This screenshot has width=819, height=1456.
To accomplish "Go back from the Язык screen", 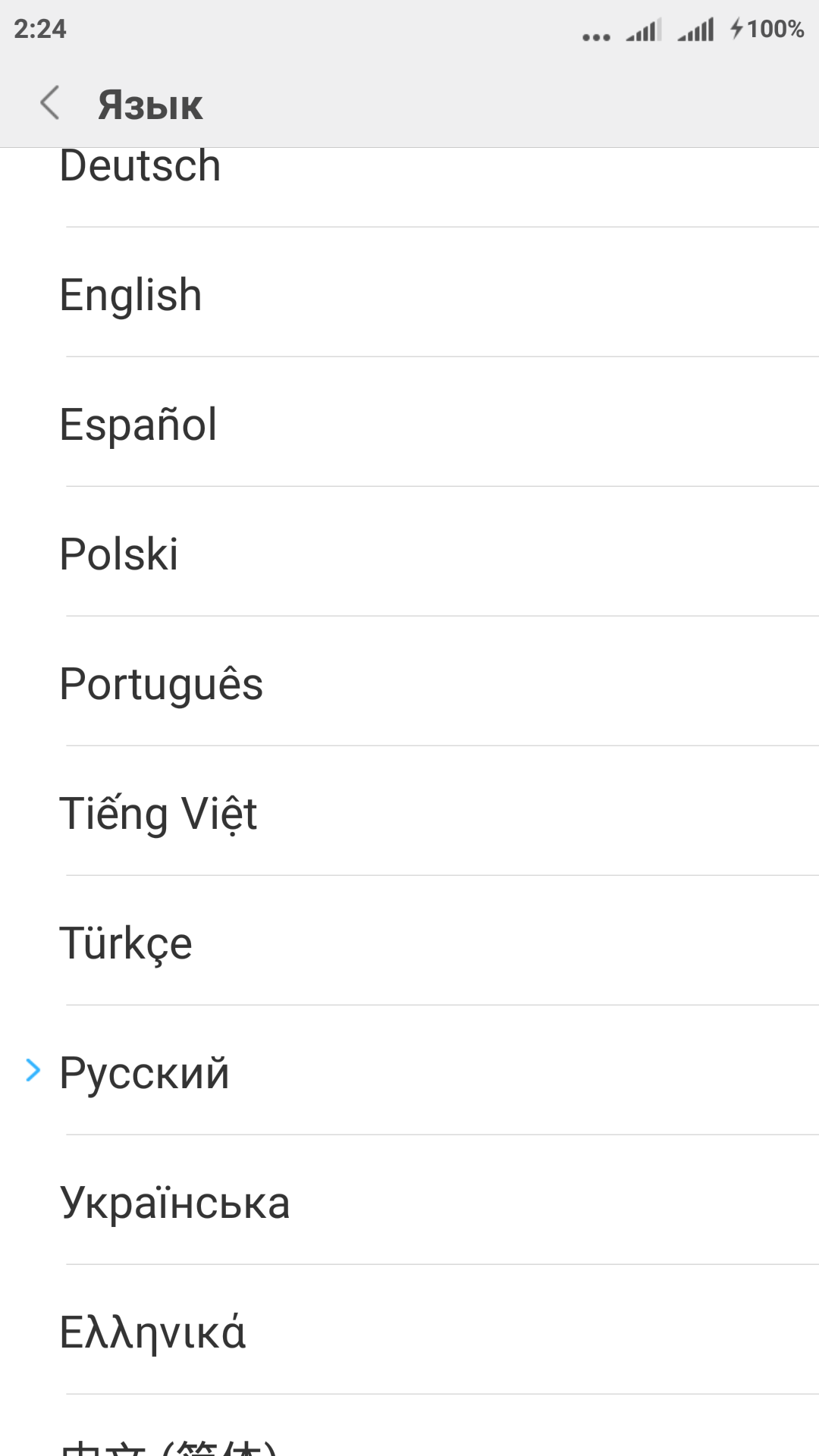I will (x=50, y=103).
